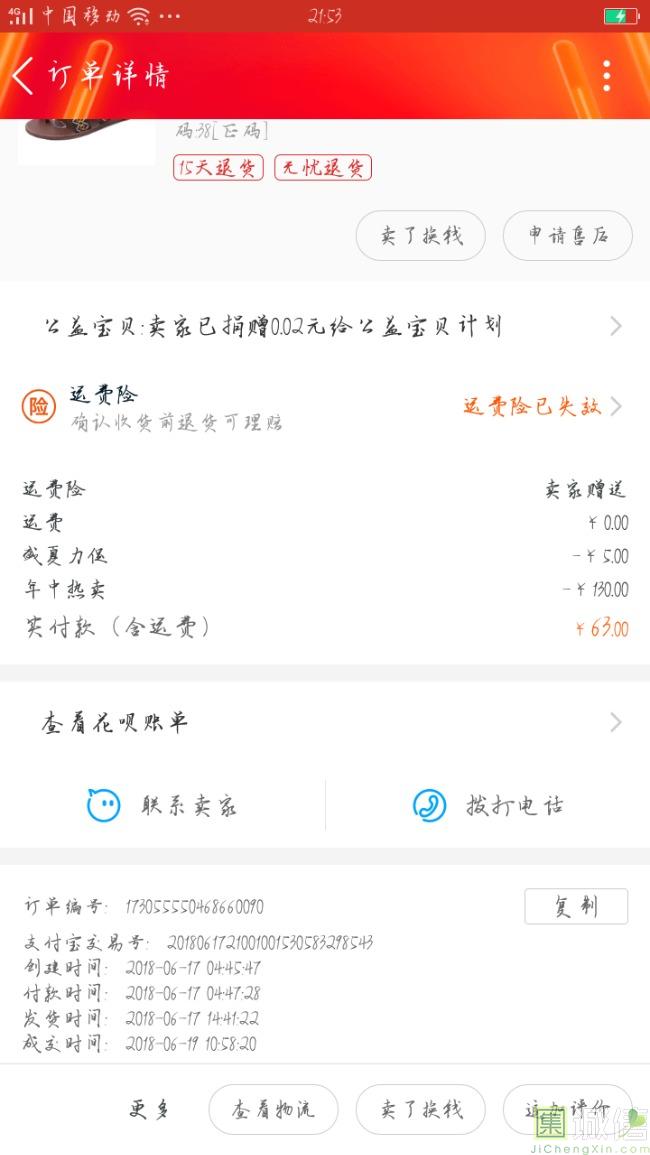Go back from order details
This screenshot has width=650, height=1155.
point(24,76)
